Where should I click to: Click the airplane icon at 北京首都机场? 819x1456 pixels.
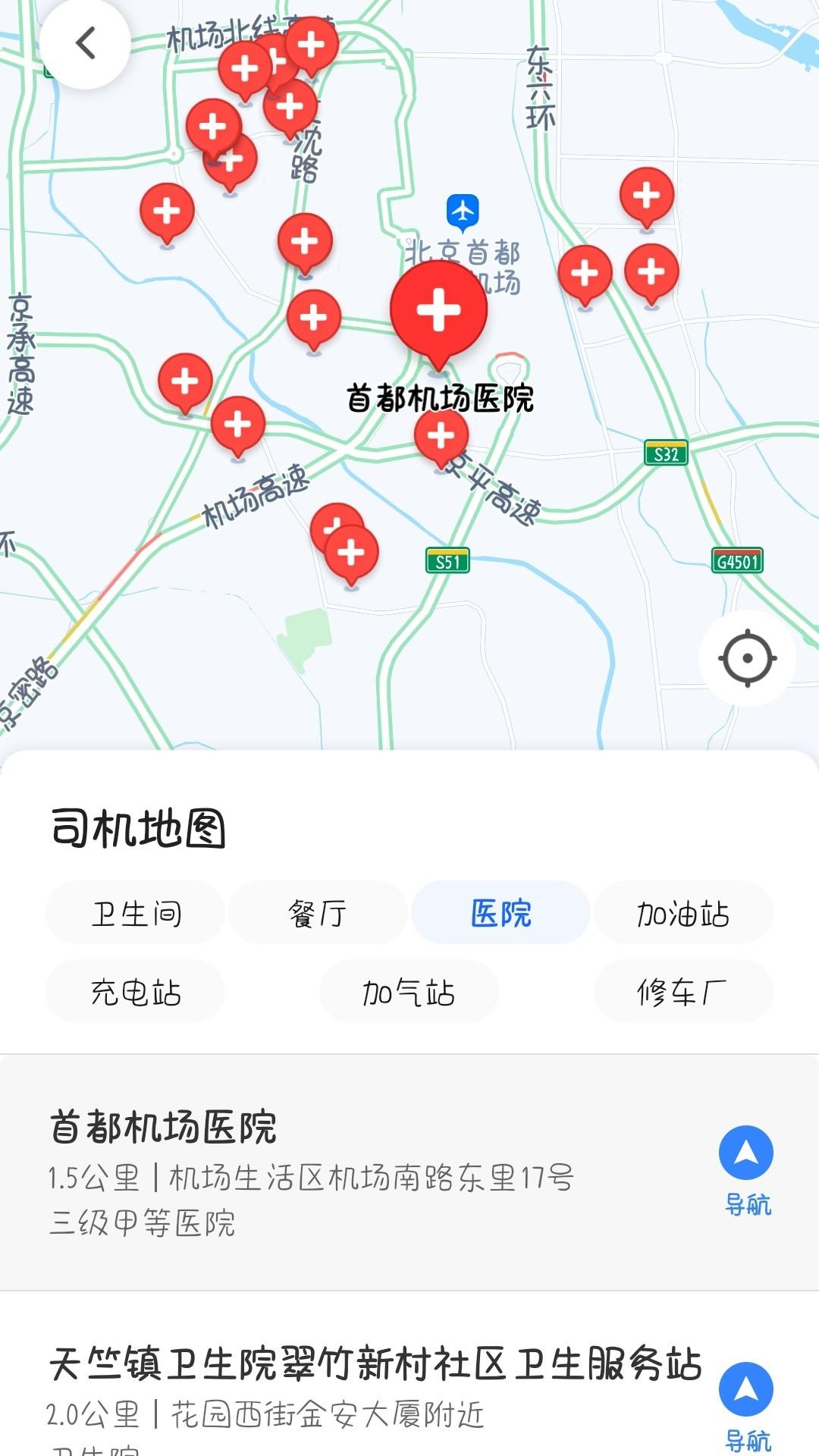point(464,209)
